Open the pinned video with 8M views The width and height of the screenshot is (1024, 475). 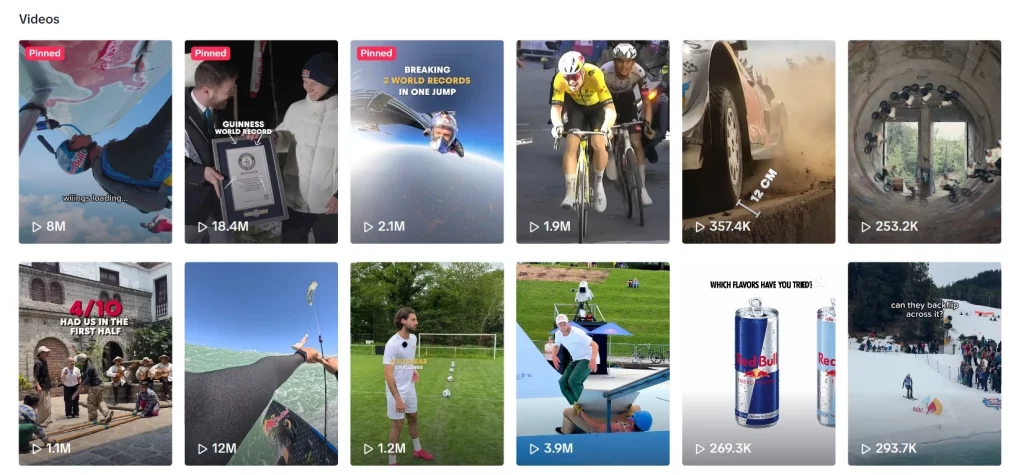pyautogui.click(x=95, y=141)
